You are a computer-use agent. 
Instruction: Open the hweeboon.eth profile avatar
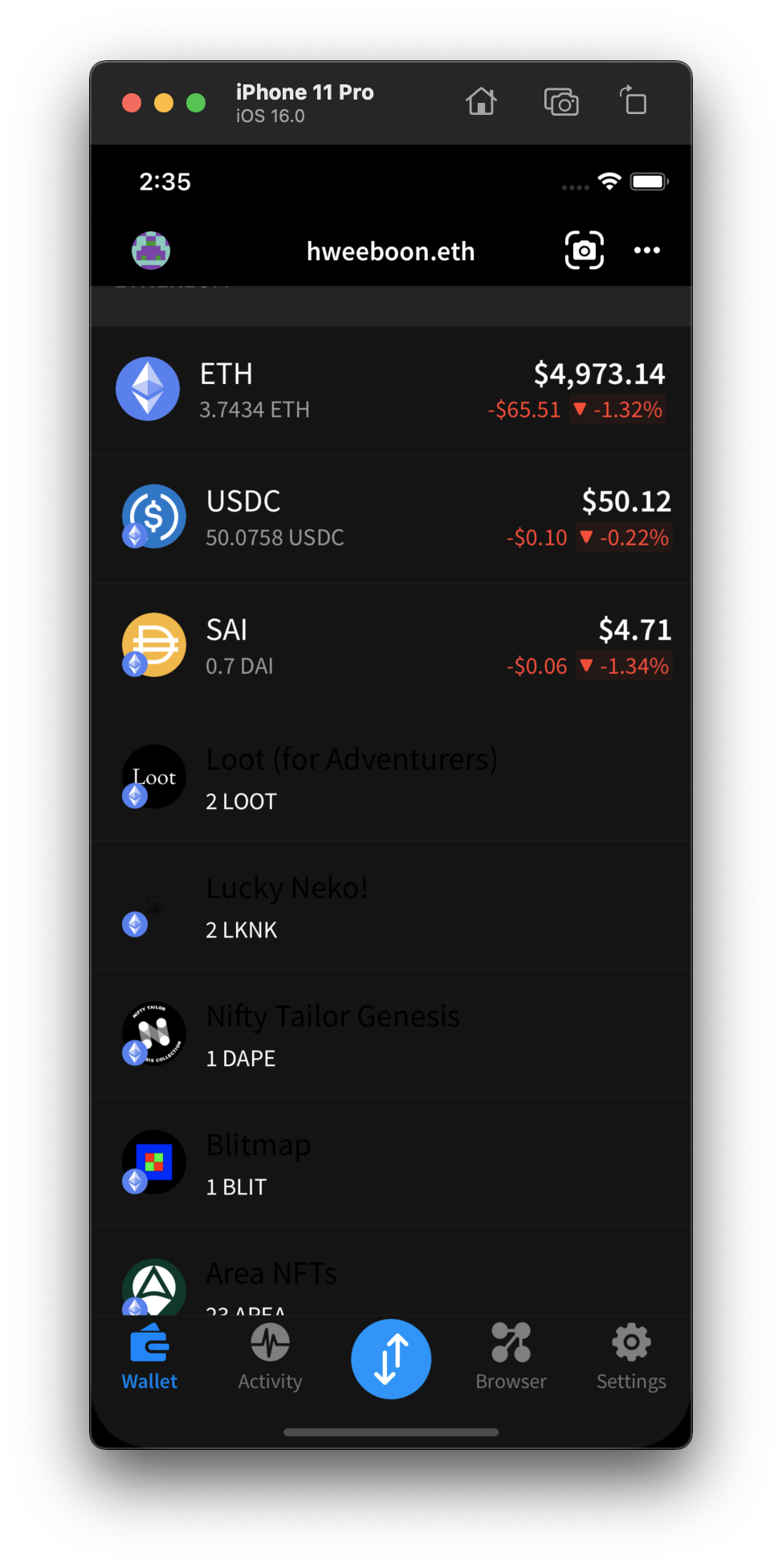point(151,251)
